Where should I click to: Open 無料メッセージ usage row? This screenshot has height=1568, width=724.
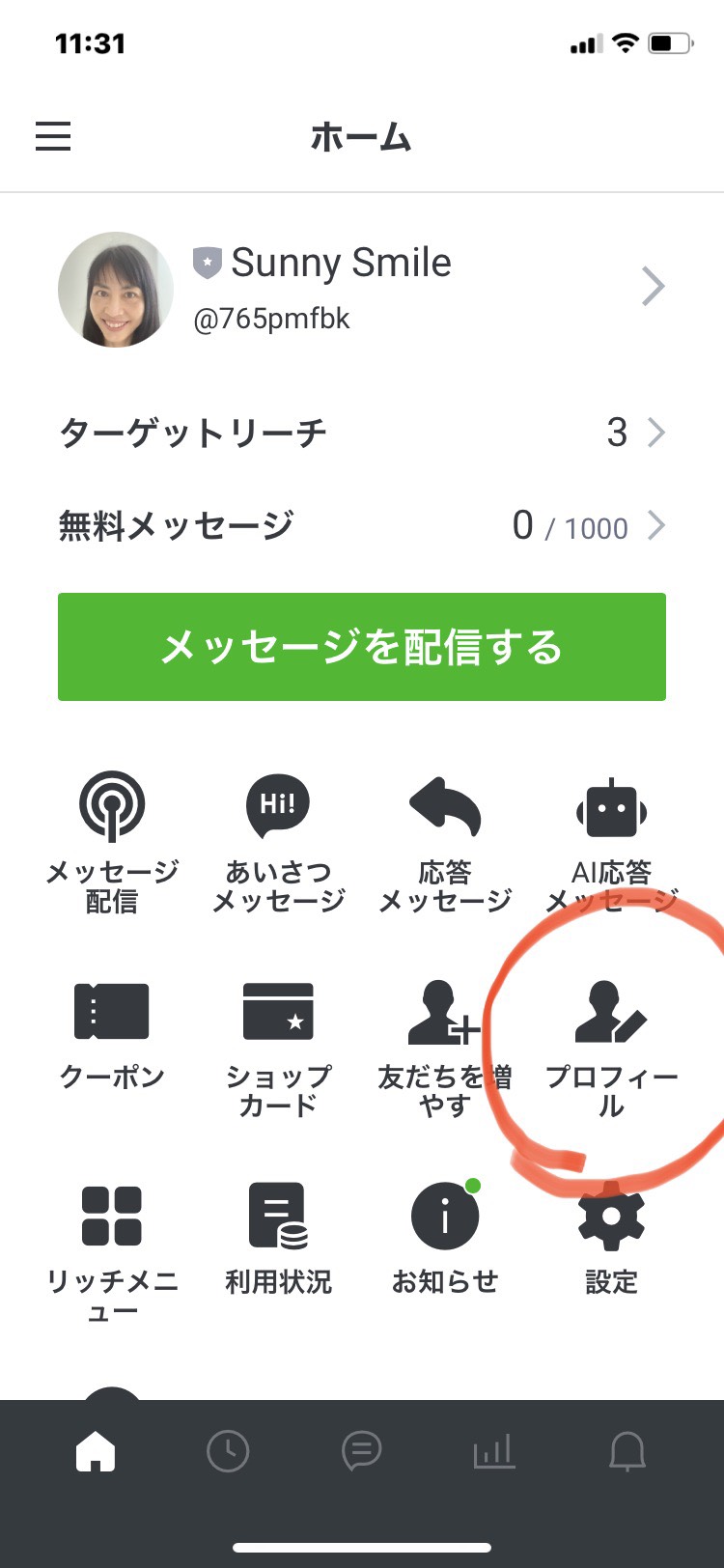362,526
